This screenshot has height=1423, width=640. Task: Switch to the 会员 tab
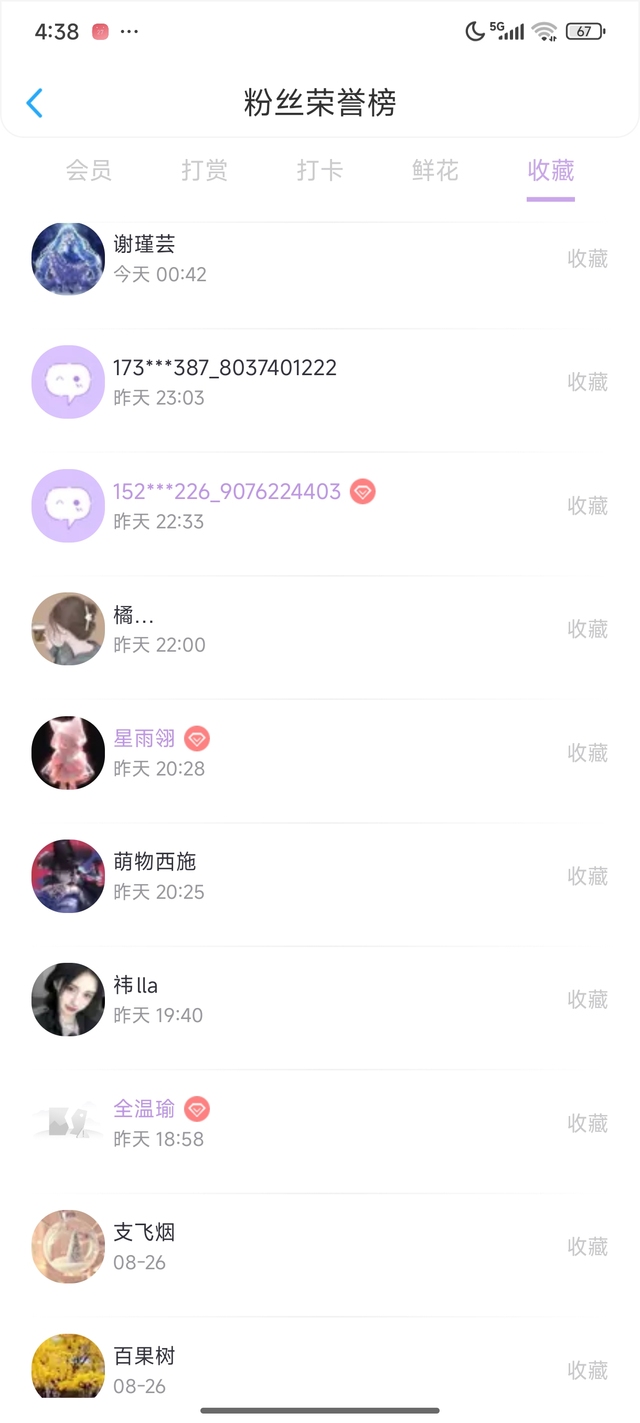point(89,170)
